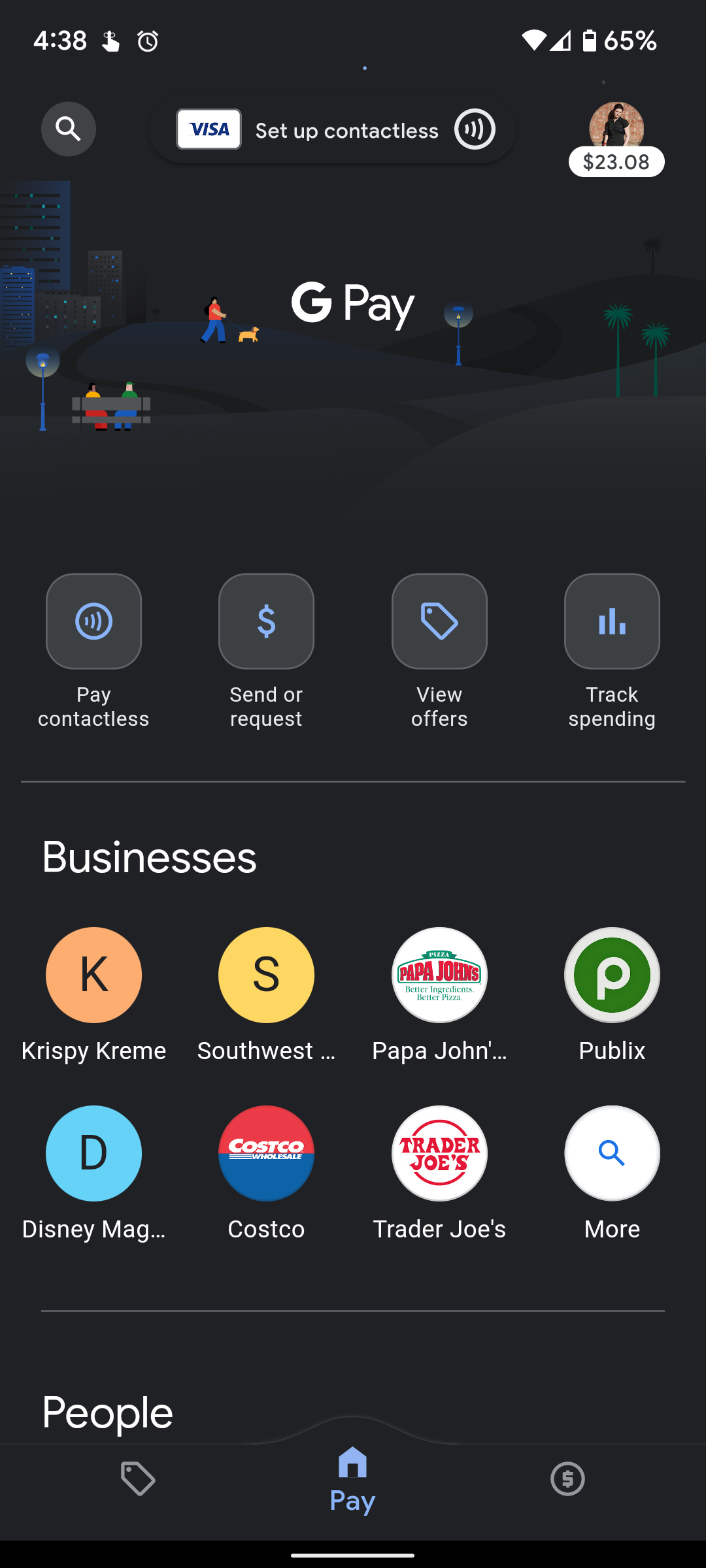Open the offers tag tab in bottom bar

click(137, 1479)
